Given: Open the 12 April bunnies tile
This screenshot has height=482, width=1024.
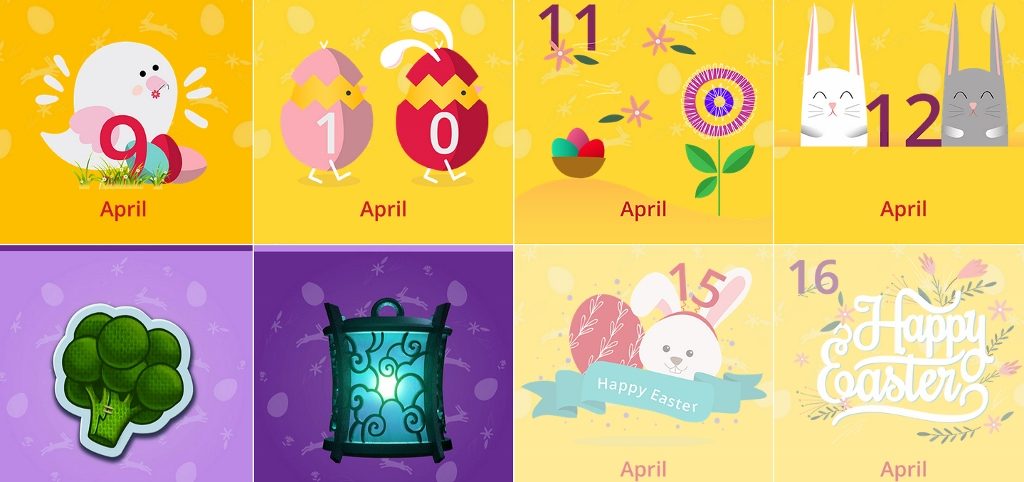Looking at the screenshot, I should [x=900, y=120].
